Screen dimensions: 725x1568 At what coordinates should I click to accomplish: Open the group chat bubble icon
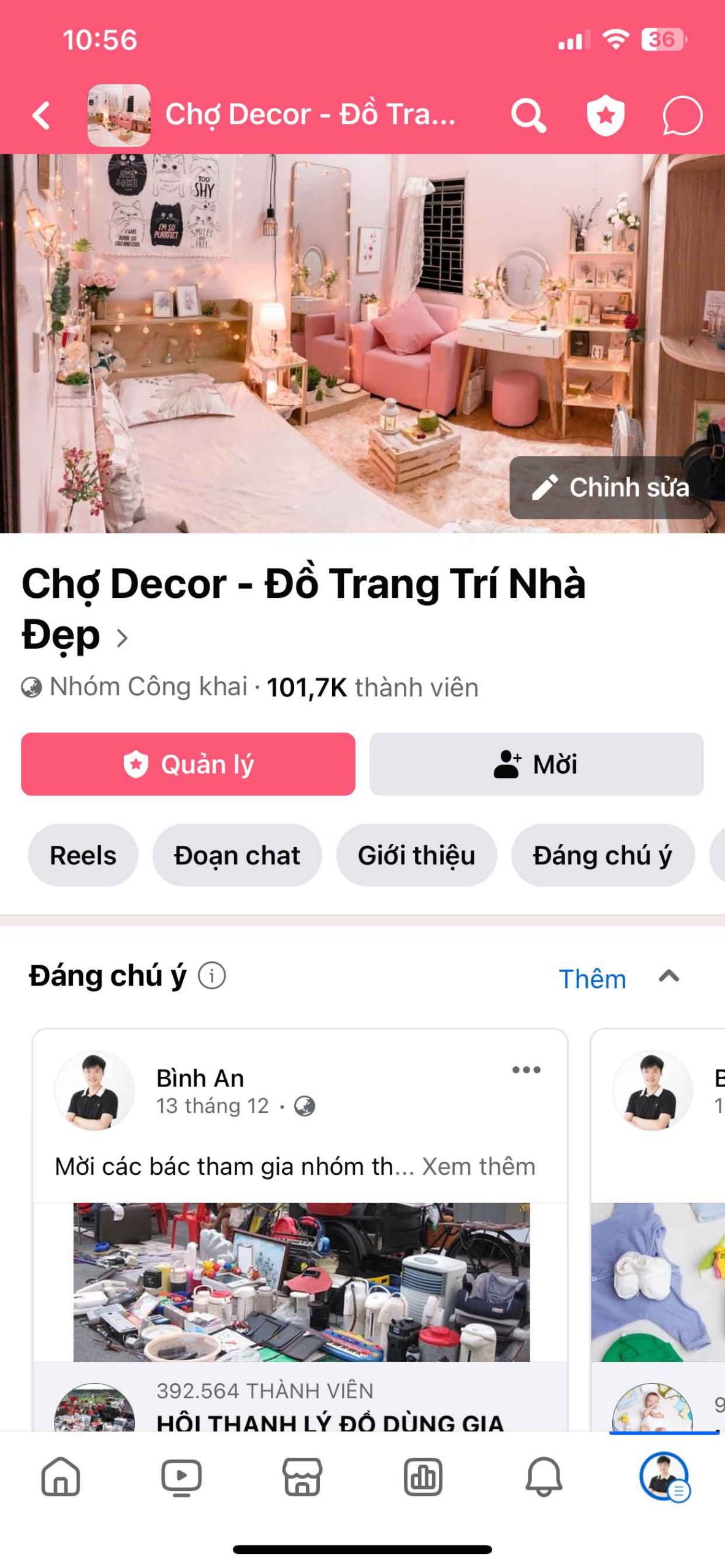(681, 115)
